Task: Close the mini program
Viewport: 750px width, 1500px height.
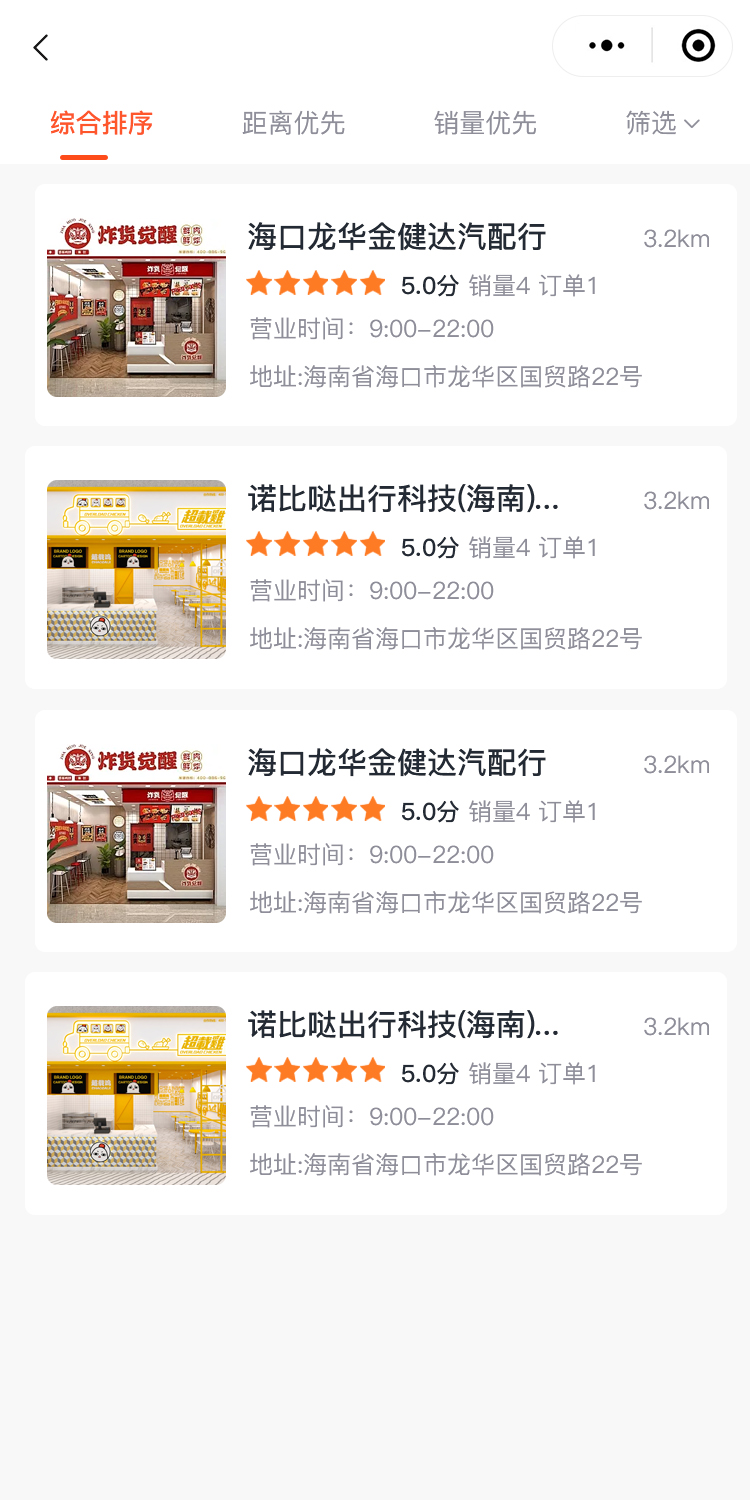Action: (697, 46)
